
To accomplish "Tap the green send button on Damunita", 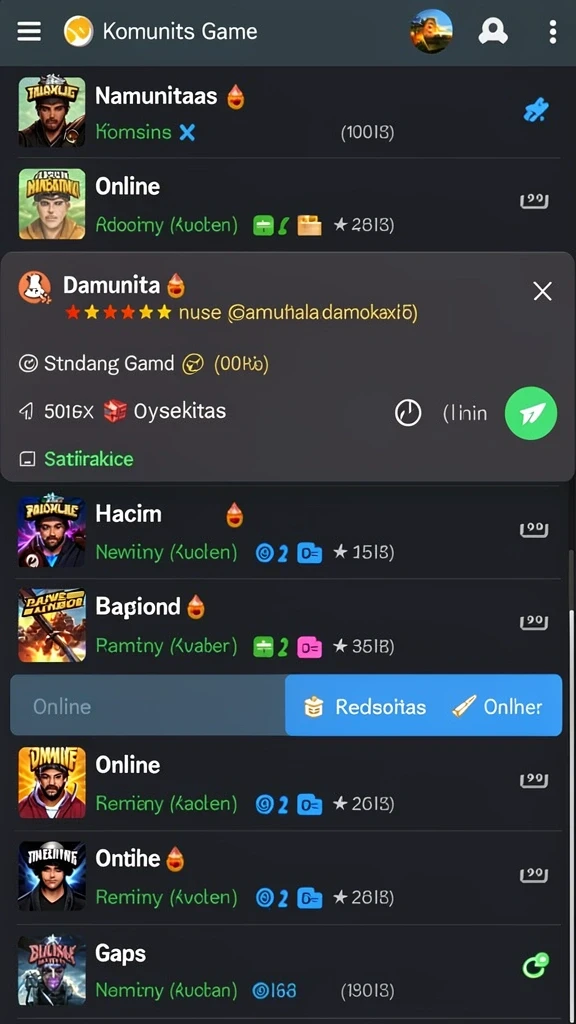I will pyautogui.click(x=531, y=413).
